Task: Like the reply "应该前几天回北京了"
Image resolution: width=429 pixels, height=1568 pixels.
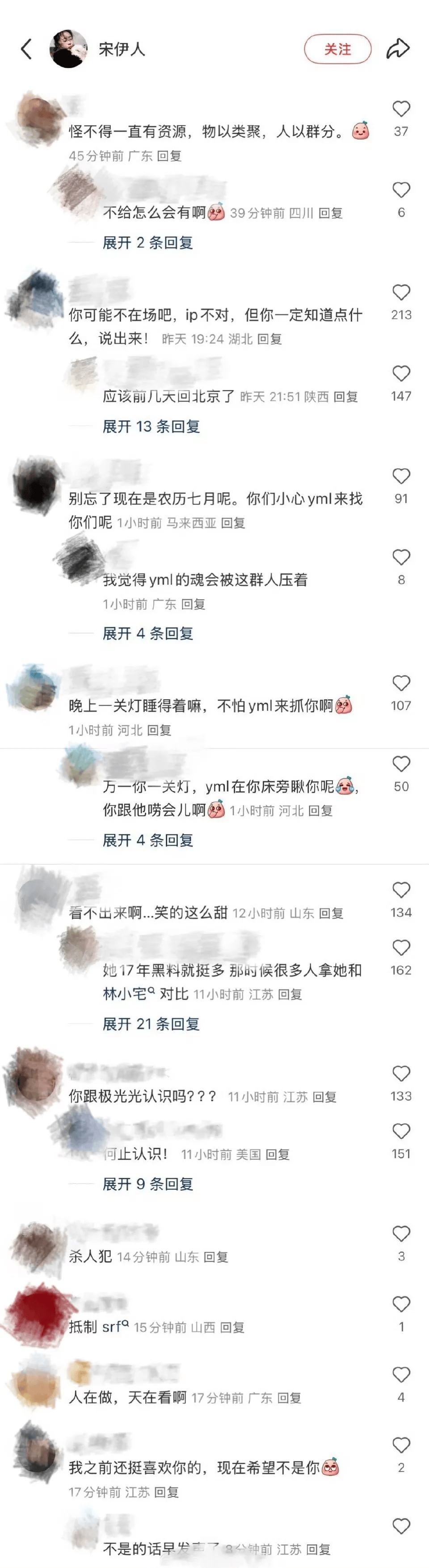Action: (400, 374)
